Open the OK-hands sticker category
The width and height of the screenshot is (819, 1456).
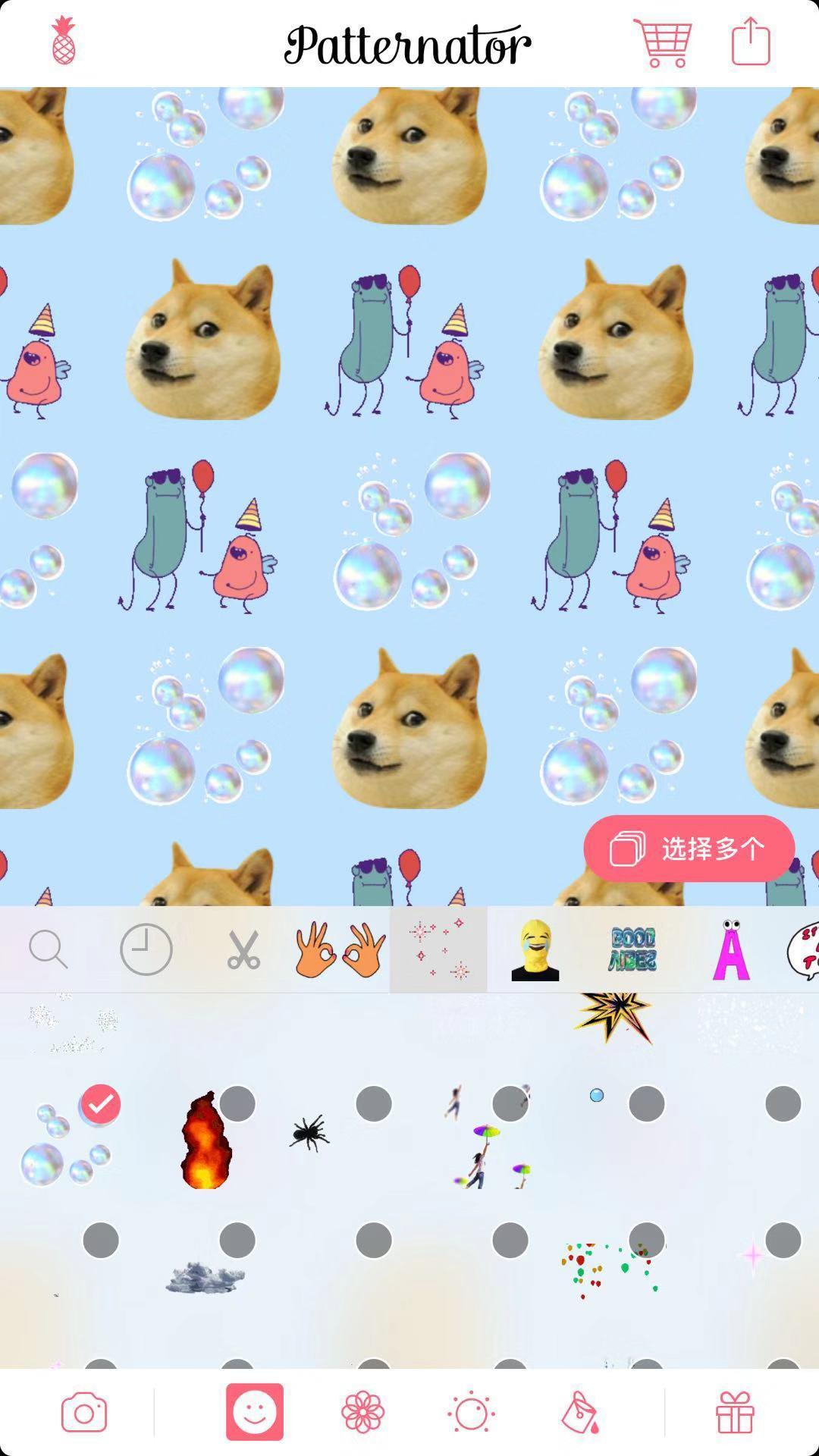coord(340,949)
